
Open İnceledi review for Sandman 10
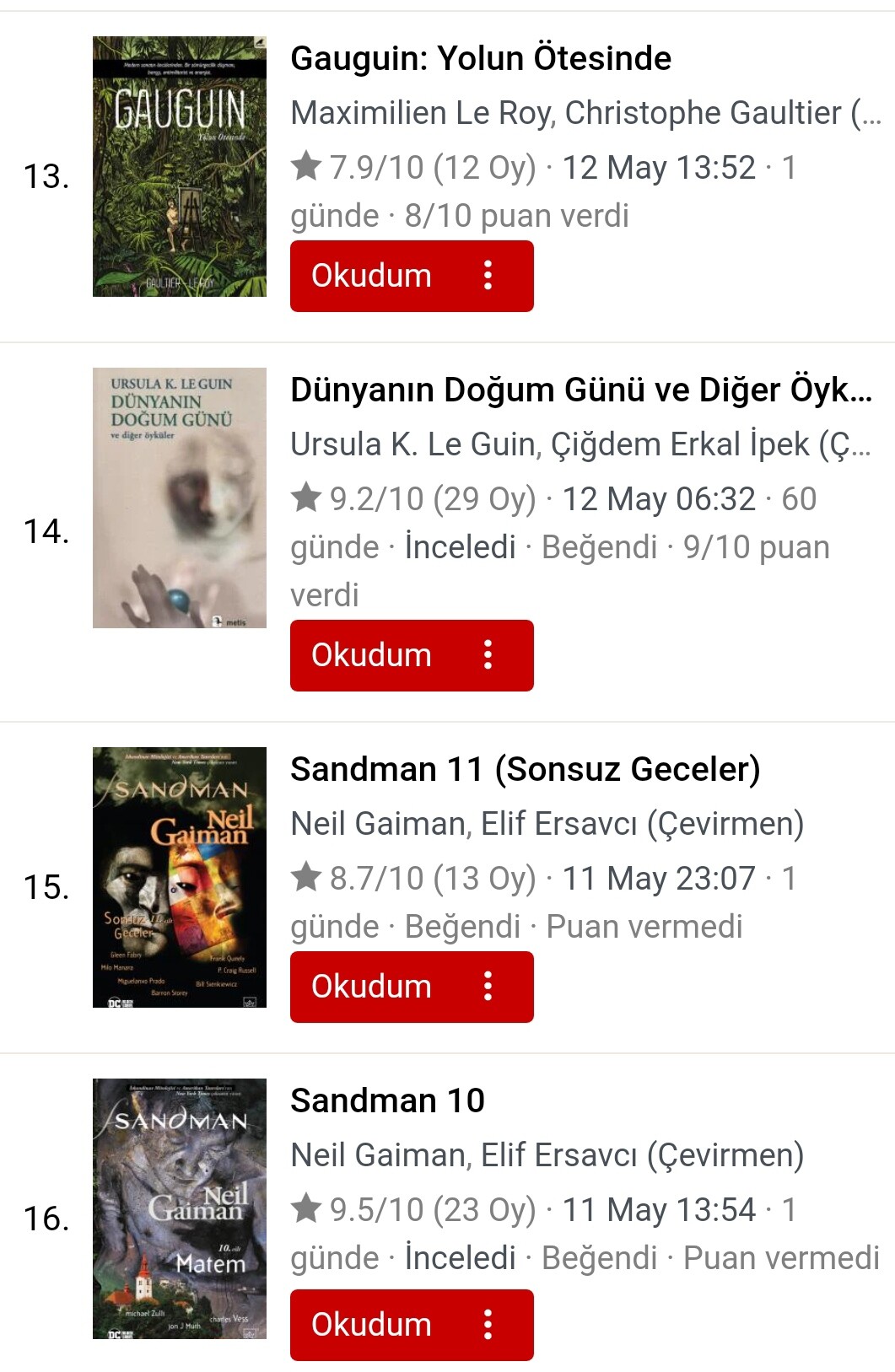pos(460,1258)
